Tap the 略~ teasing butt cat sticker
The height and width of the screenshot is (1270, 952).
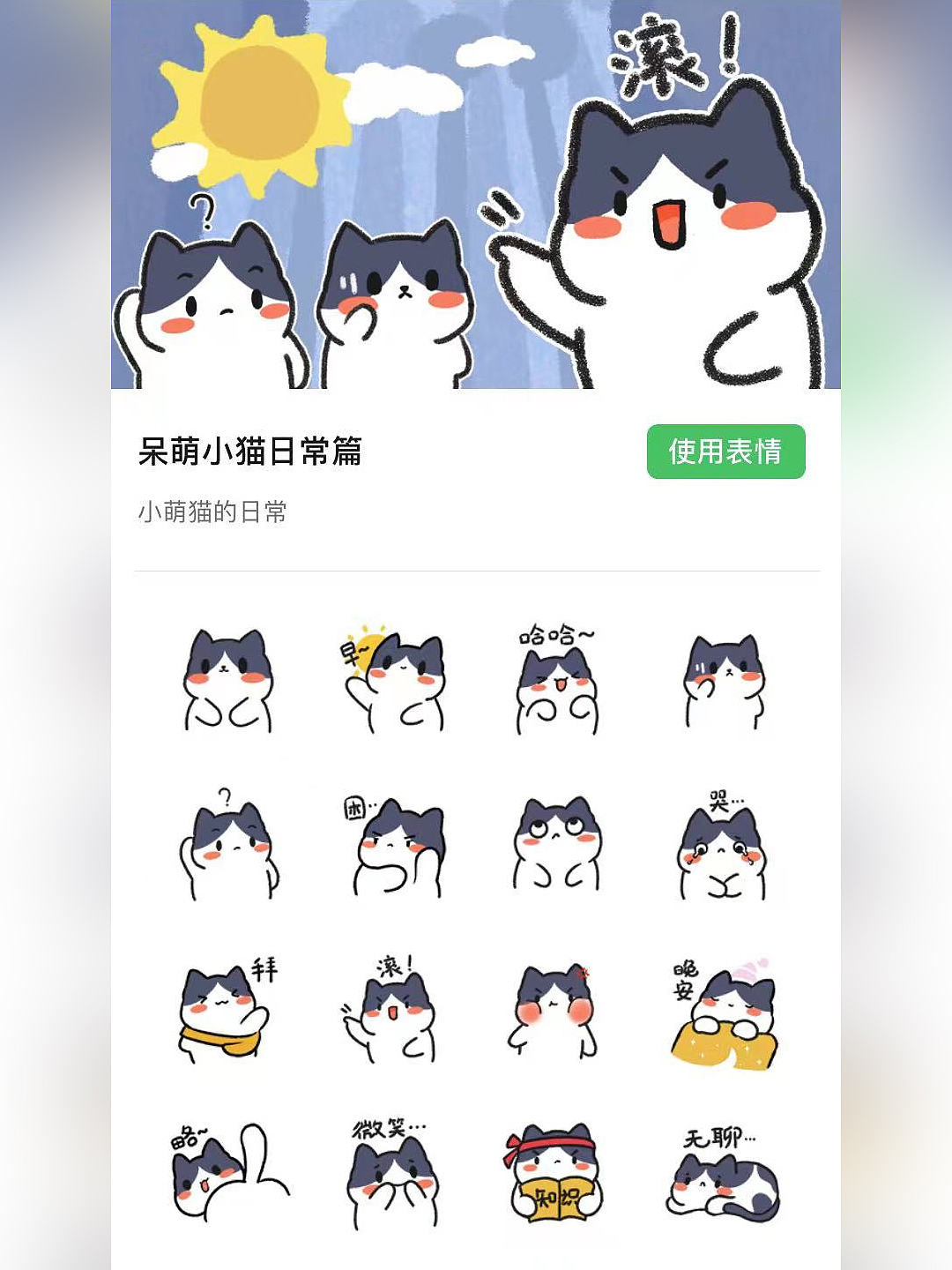pyautogui.click(x=229, y=1177)
